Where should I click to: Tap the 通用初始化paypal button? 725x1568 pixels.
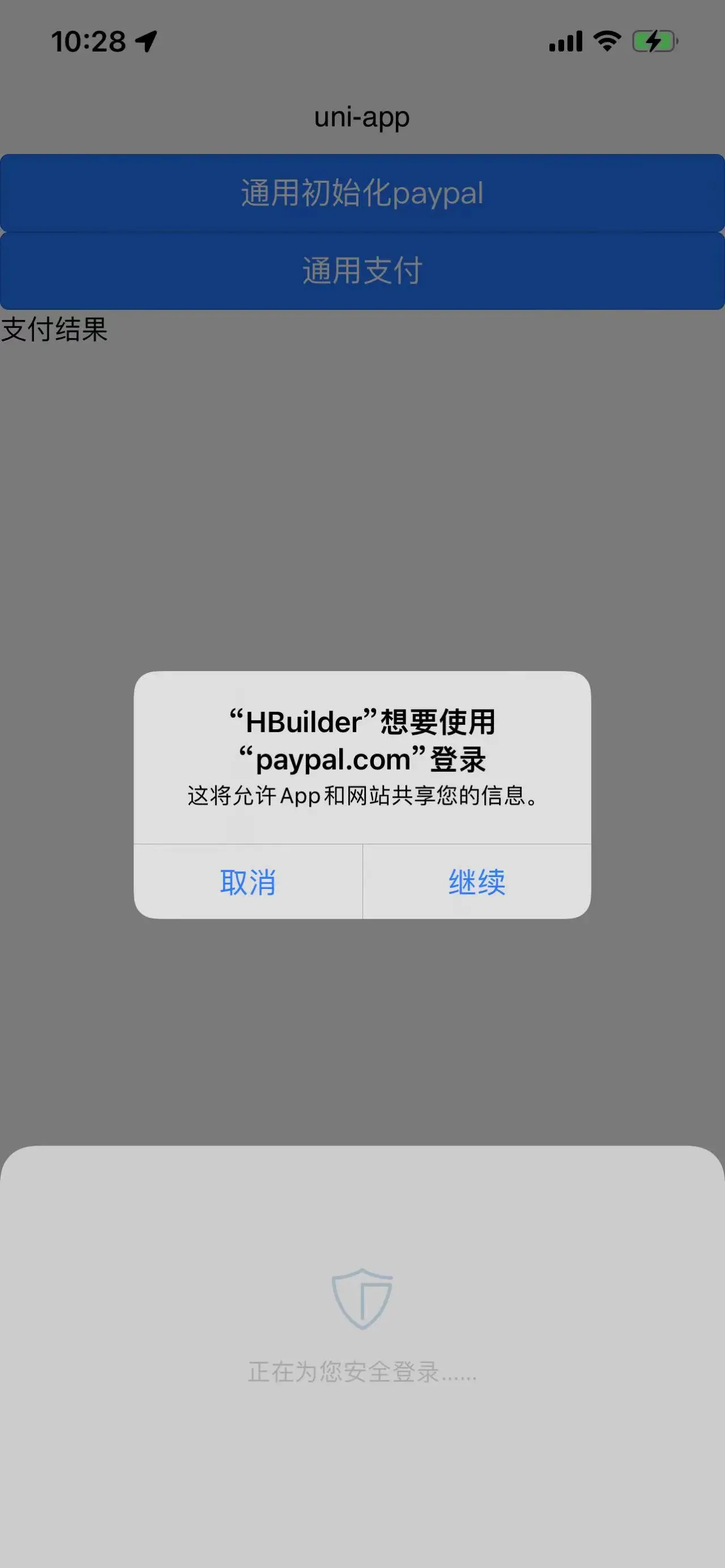pos(362,193)
